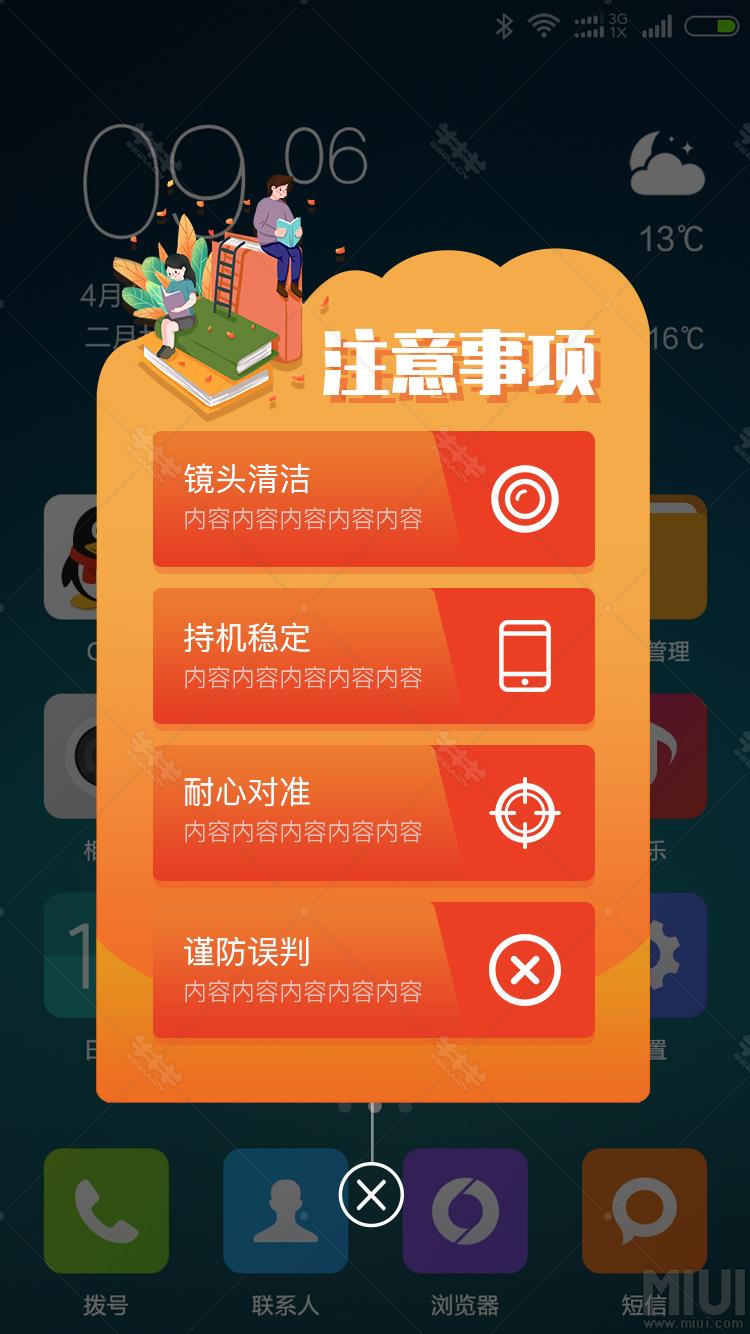Open the 谨防误判 tip card
Image resolution: width=750 pixels, height=1334 pixels.
(374, 970)
